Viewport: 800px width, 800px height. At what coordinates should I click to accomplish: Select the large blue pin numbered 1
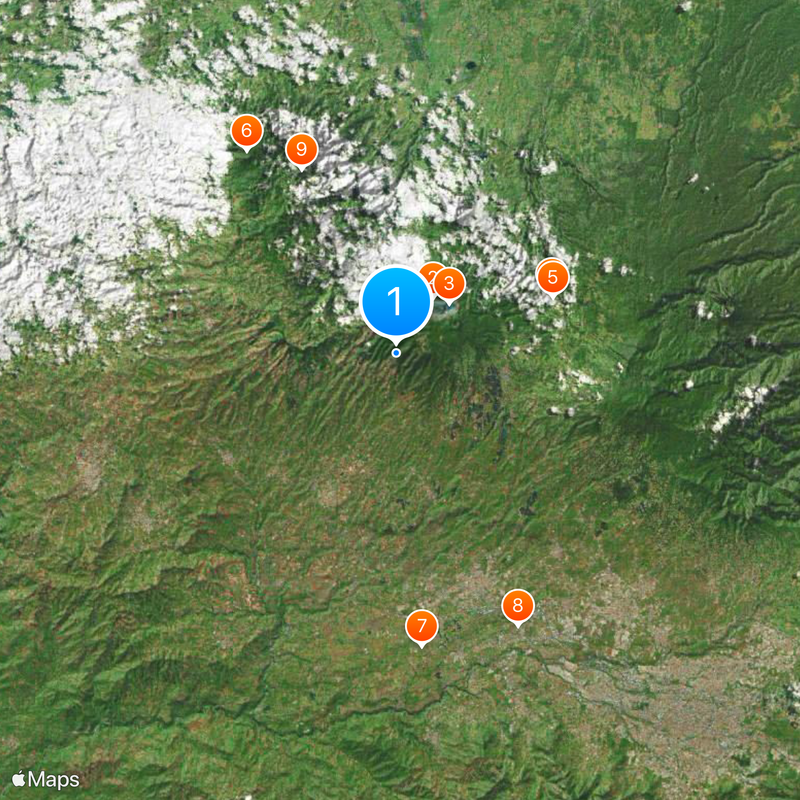click(396, 301)
